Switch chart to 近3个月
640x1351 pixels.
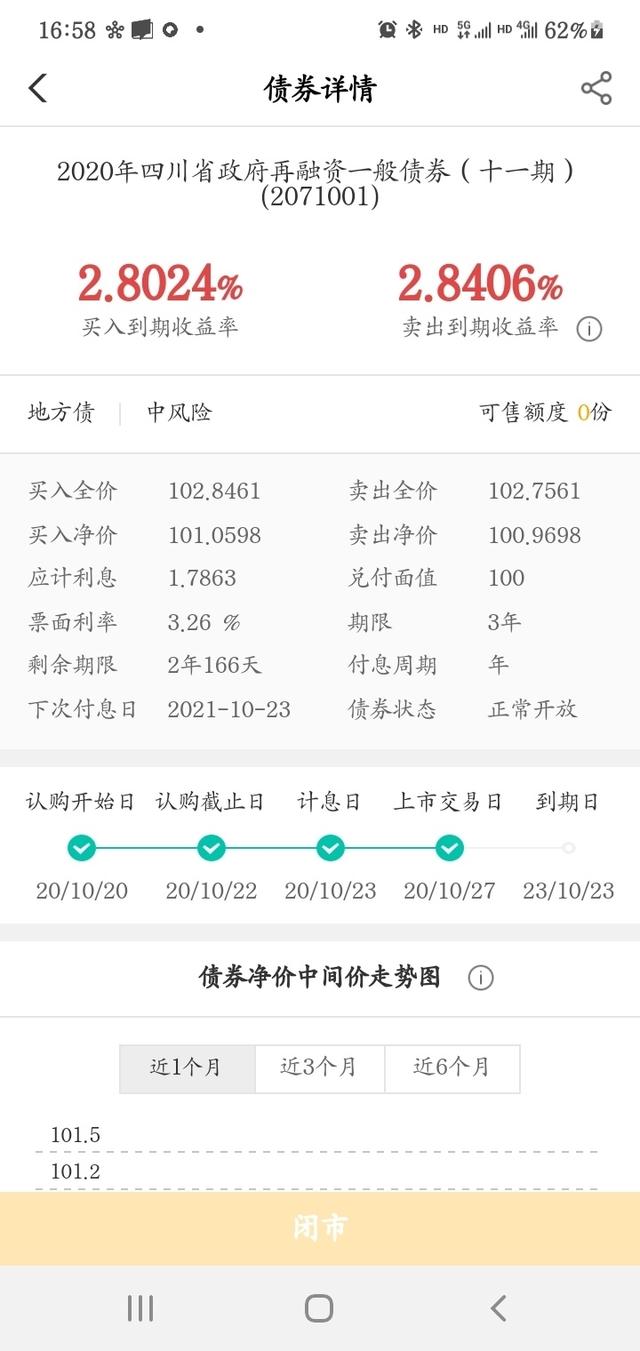[319, 1068]
